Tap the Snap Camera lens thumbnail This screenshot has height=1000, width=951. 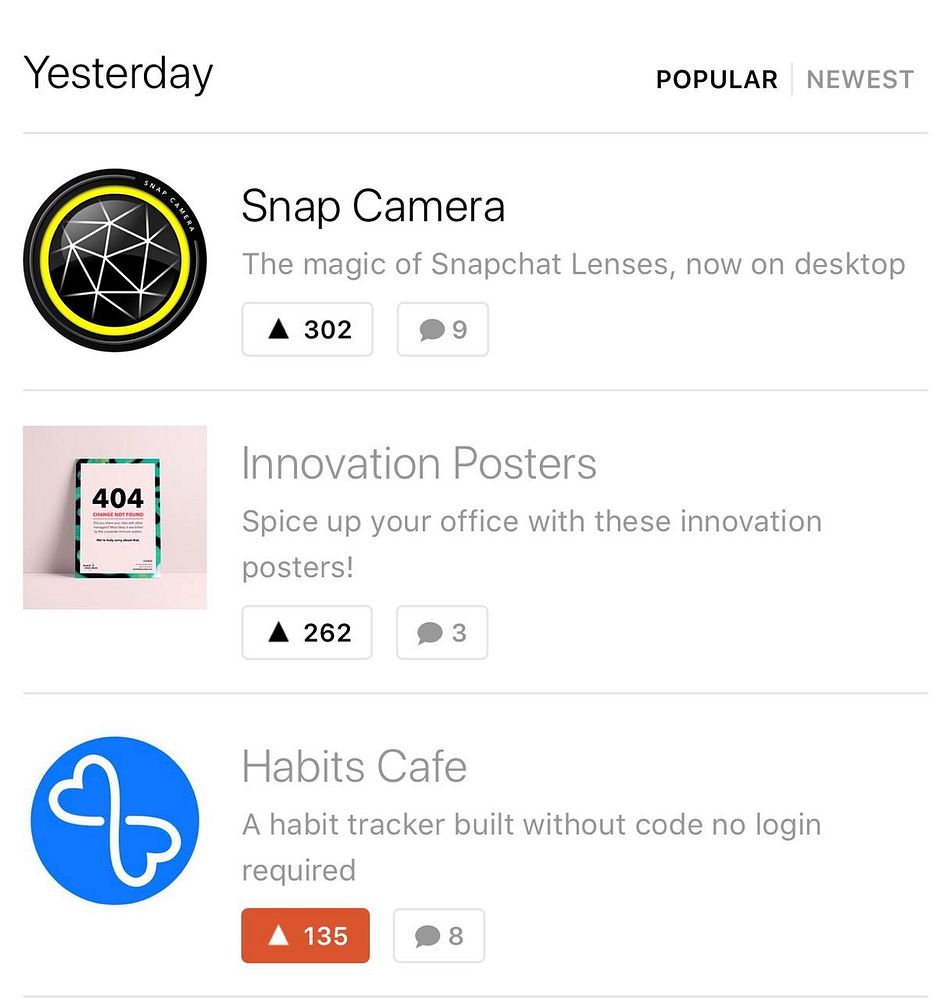[115, 261]
